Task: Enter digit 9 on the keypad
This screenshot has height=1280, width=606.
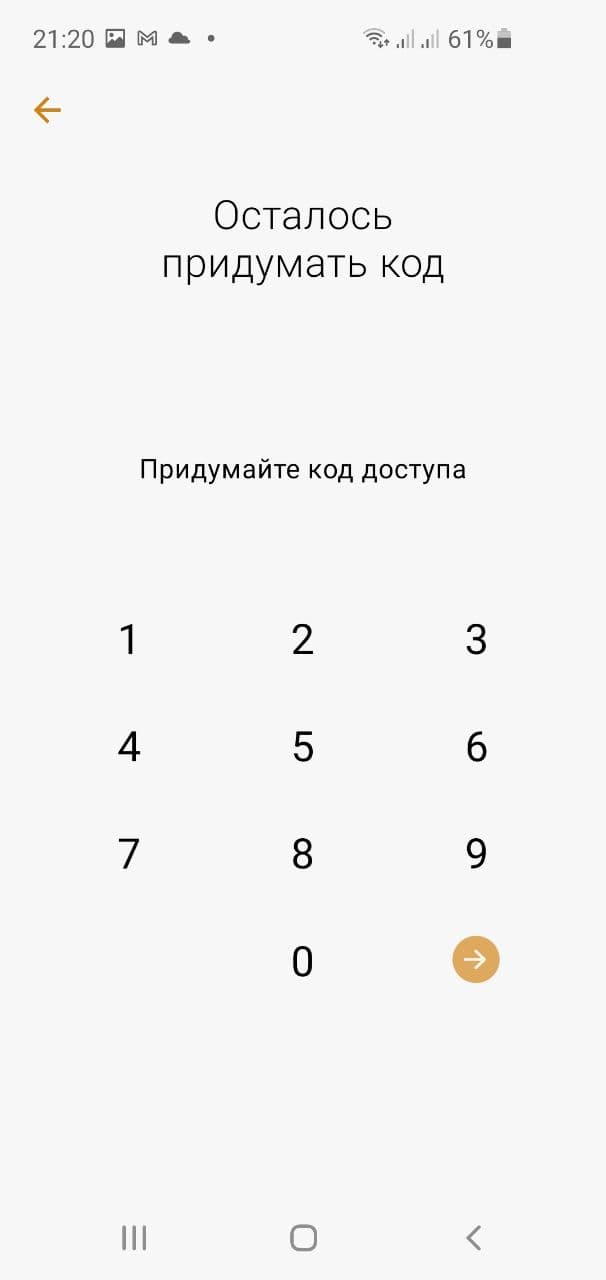Action: click(476, 854)
